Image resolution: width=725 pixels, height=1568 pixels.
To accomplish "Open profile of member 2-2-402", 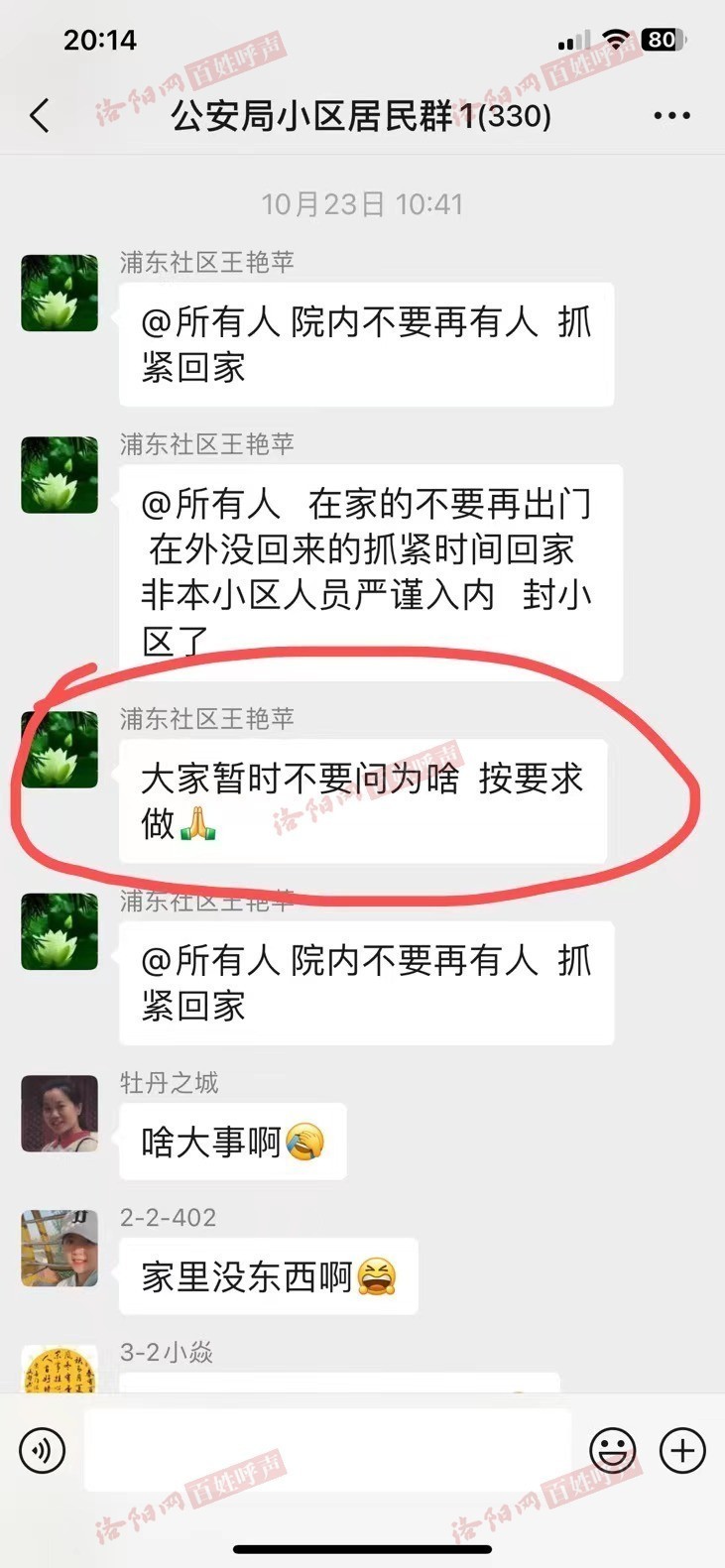I will pyautogui.click(x=60, y=1248).
